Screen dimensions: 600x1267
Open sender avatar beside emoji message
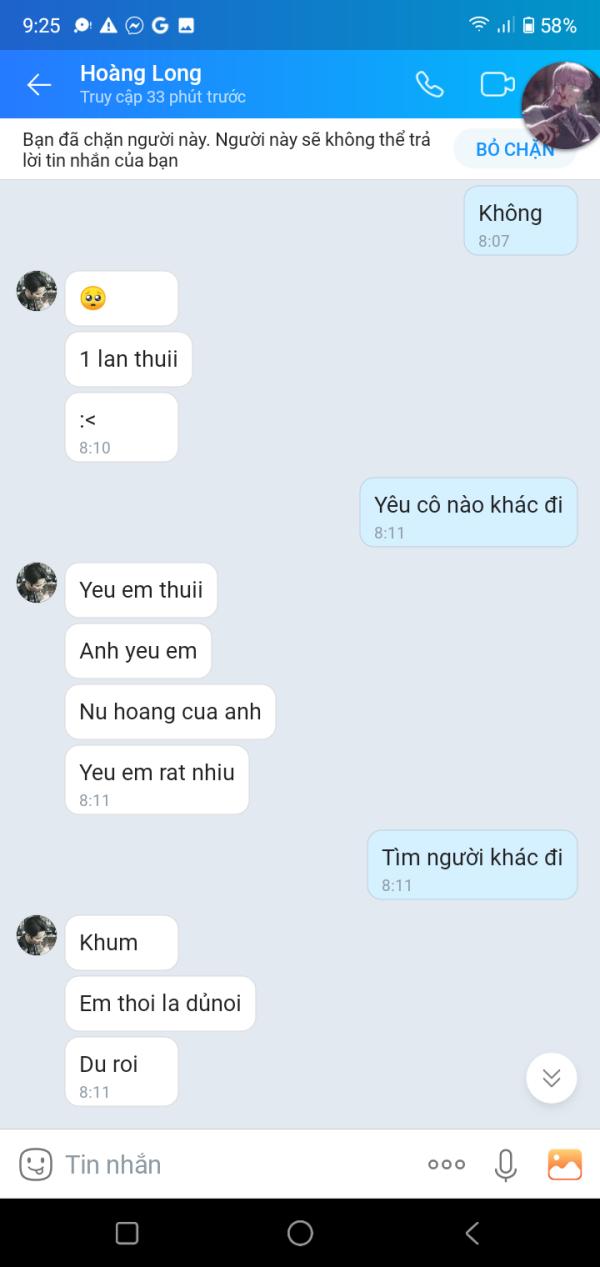(37, 291)
